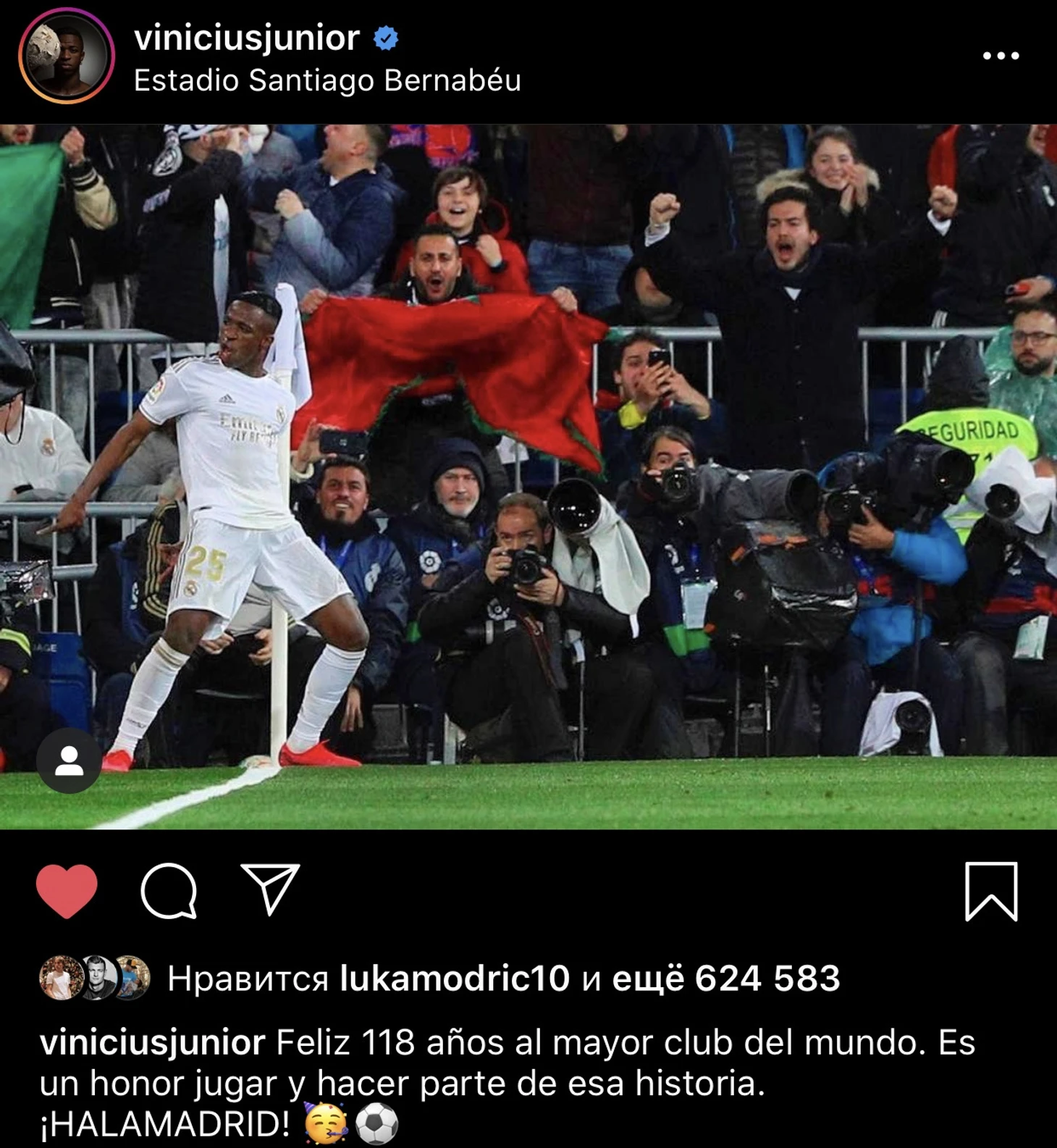The width and height of the screenshot is (1057, 1148).
Task: Show tagged people on the photo
Action: (x=69, y=761)
